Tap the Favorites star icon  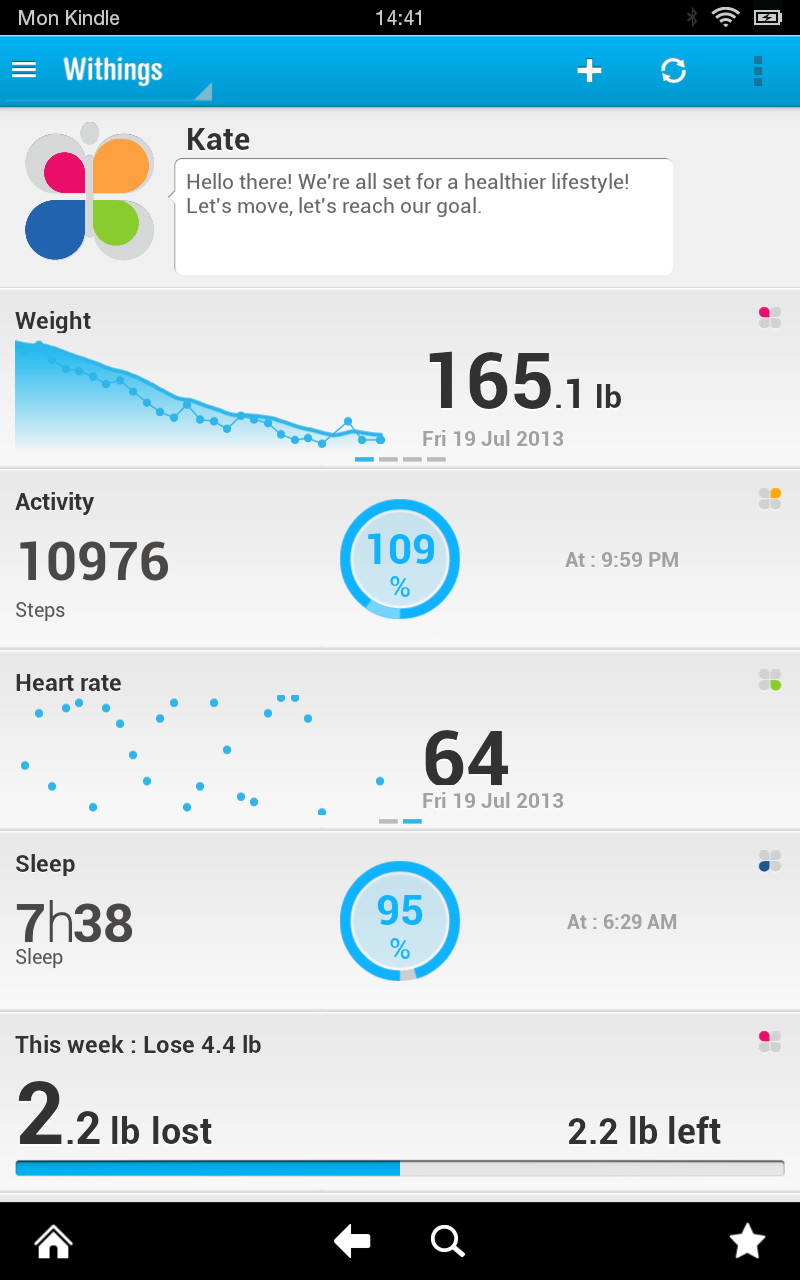click(x=747, y=1240)
